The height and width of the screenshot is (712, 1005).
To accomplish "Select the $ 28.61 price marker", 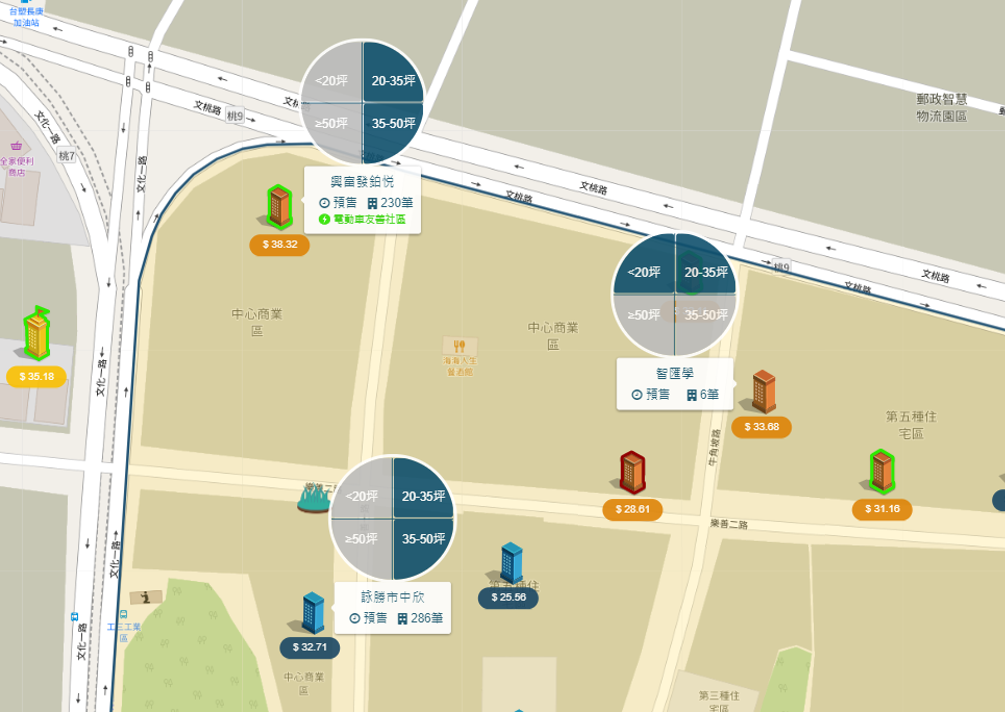I will click(632, 509).
